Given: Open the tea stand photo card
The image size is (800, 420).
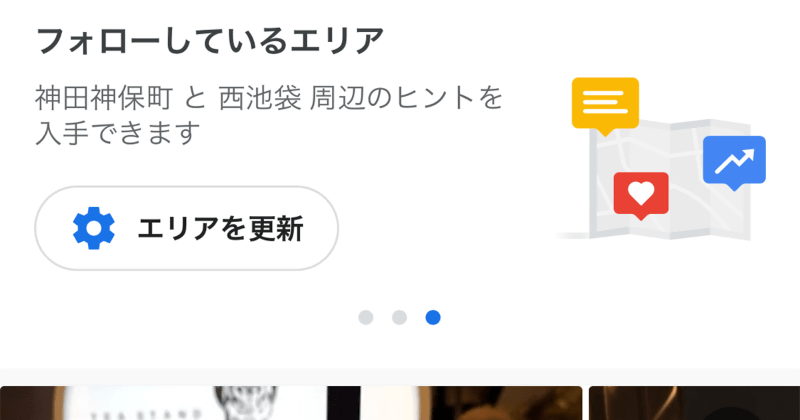Looking at the screenshot, I should click(290, 403).
